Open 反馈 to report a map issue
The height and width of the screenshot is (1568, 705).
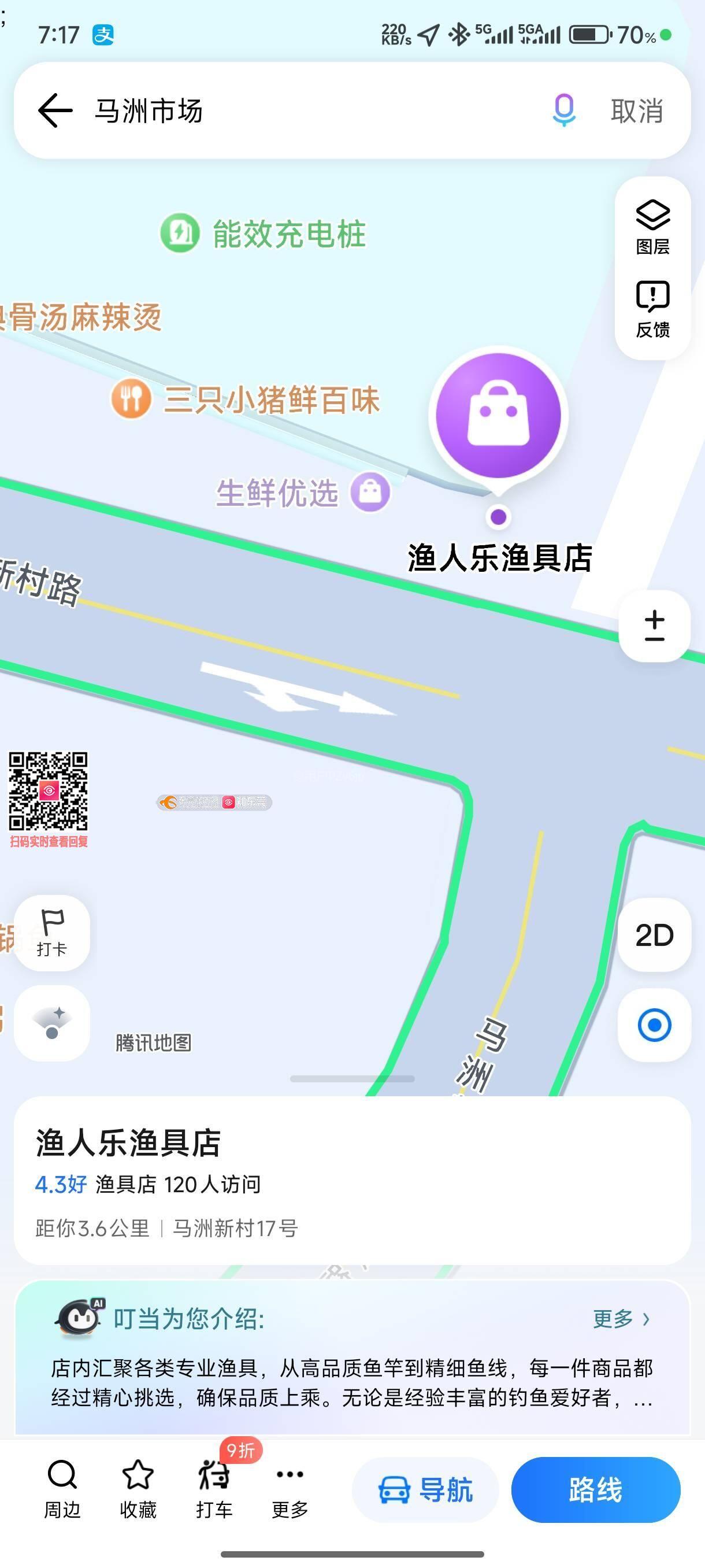(652, 310)
